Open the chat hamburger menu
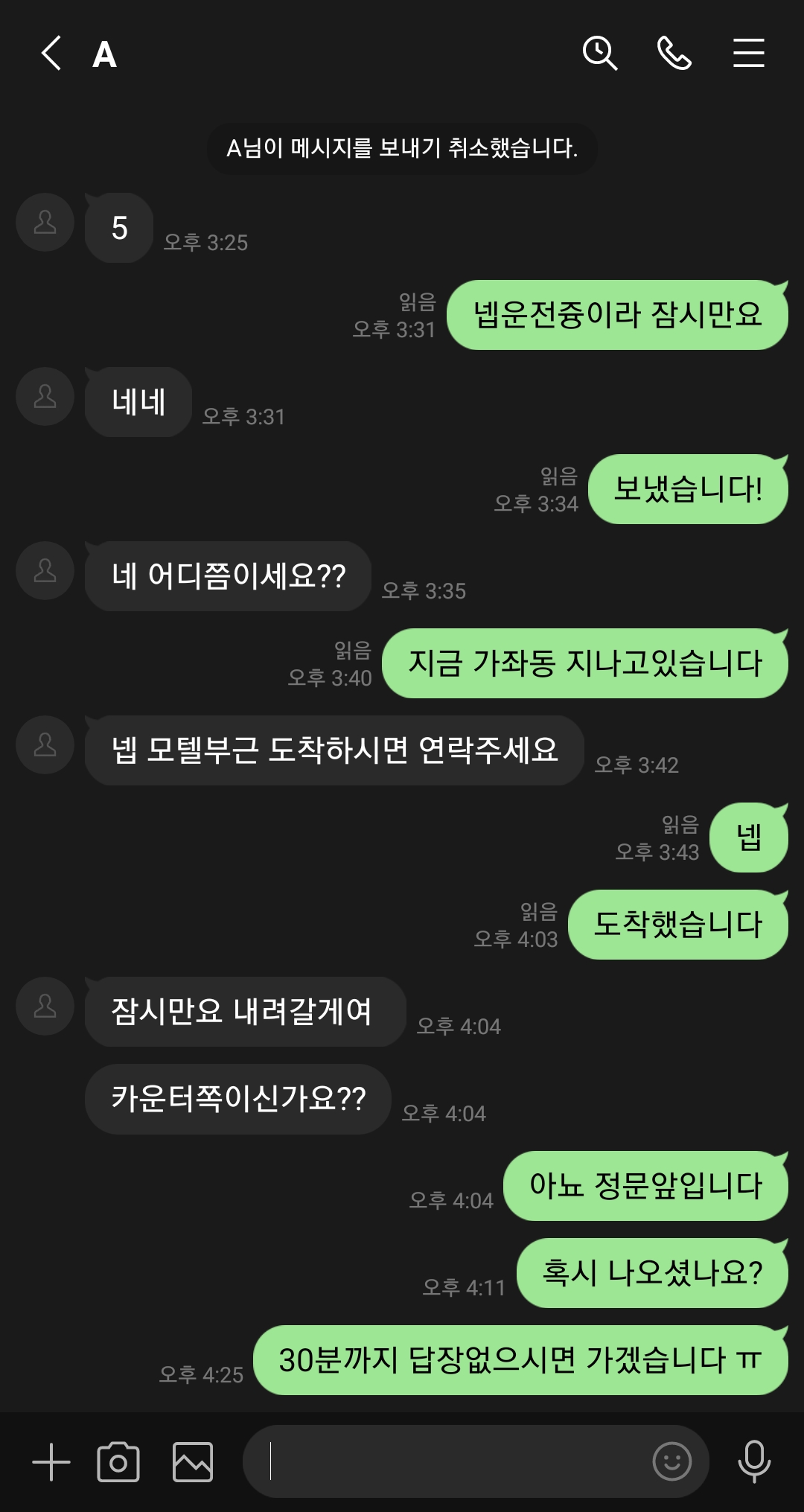The image size is (804, 1512). [748, 54]
